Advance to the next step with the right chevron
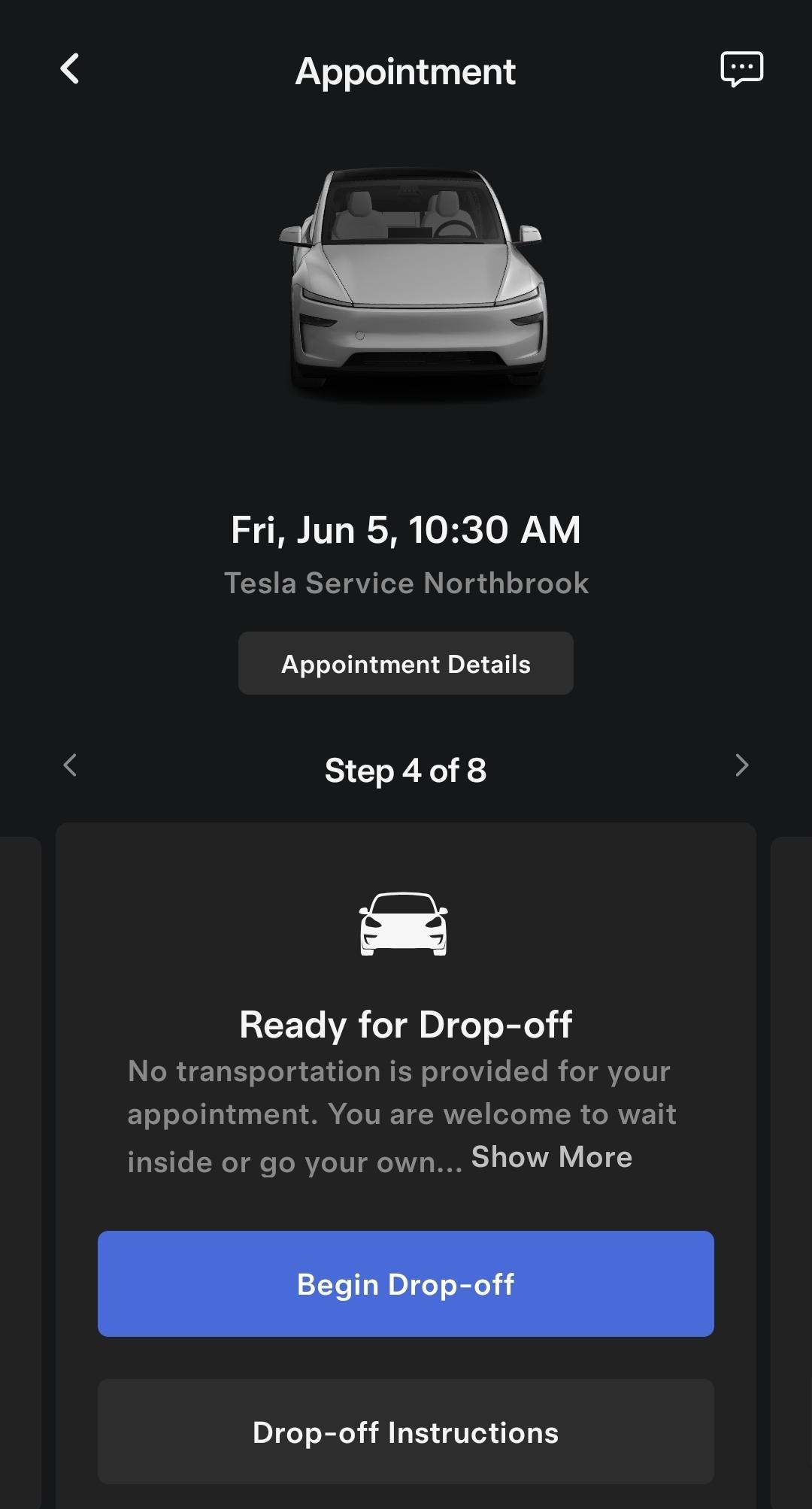Screen dimensions: 812x1509 click(x=742, y=765)
